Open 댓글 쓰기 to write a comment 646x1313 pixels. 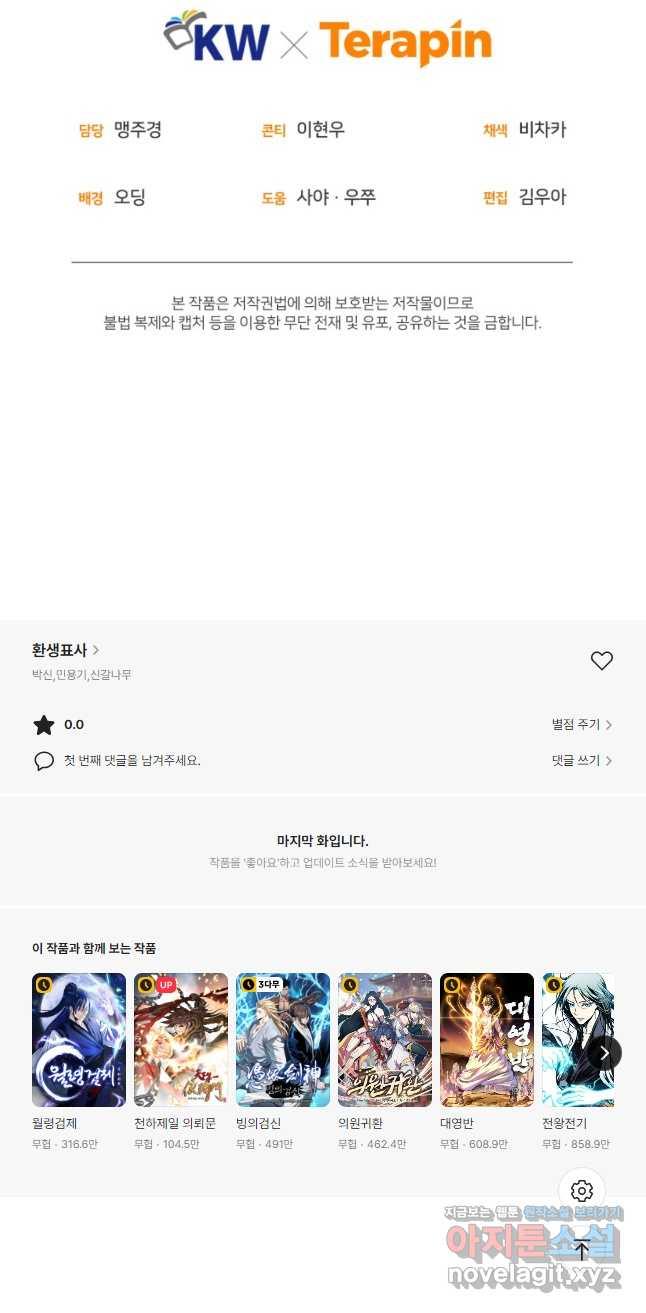[582, 761]
